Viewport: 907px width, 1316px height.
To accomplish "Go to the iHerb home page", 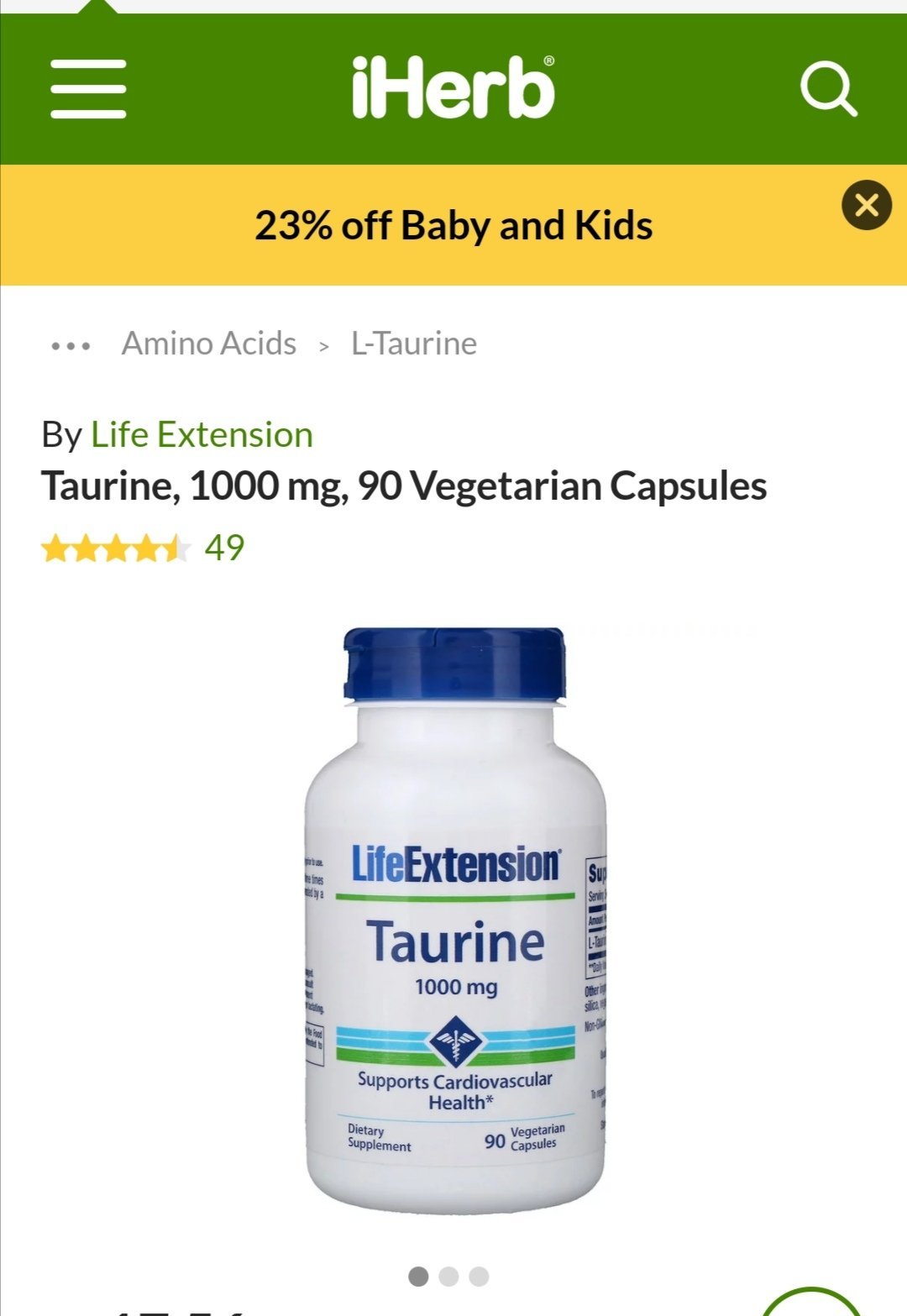I will 453,87.
